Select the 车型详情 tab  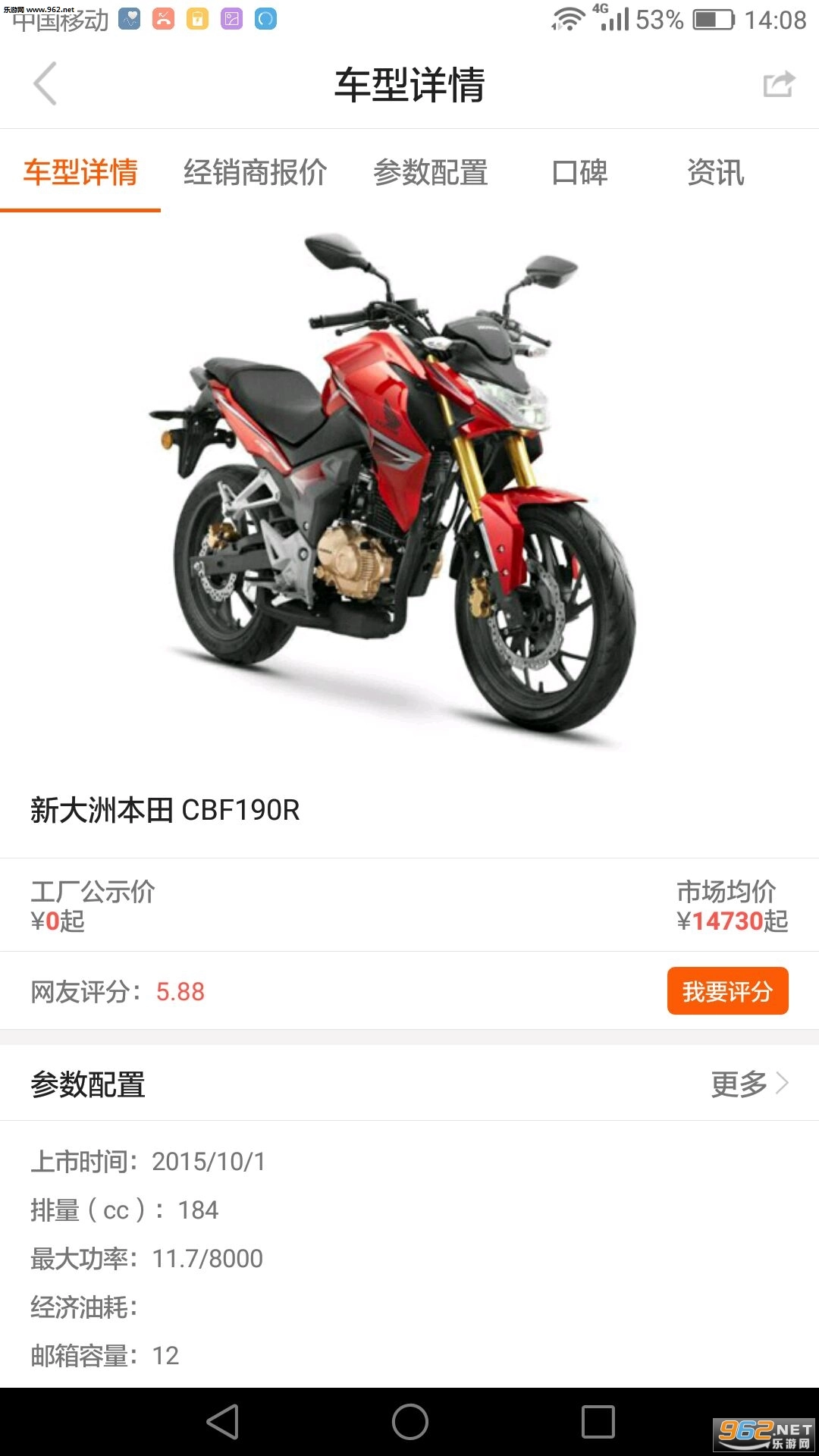(80, 173)
